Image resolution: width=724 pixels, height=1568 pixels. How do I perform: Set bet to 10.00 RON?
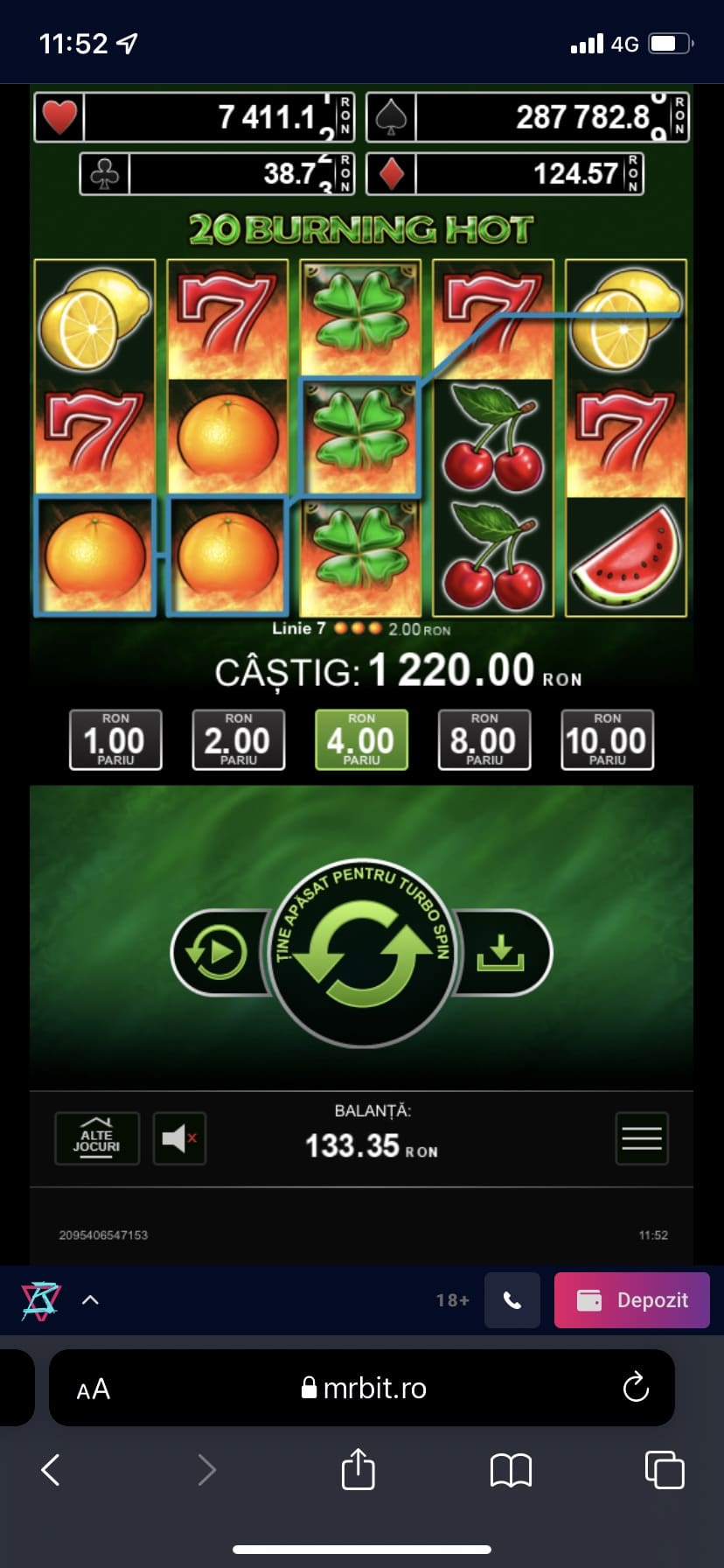click(607, 740)
